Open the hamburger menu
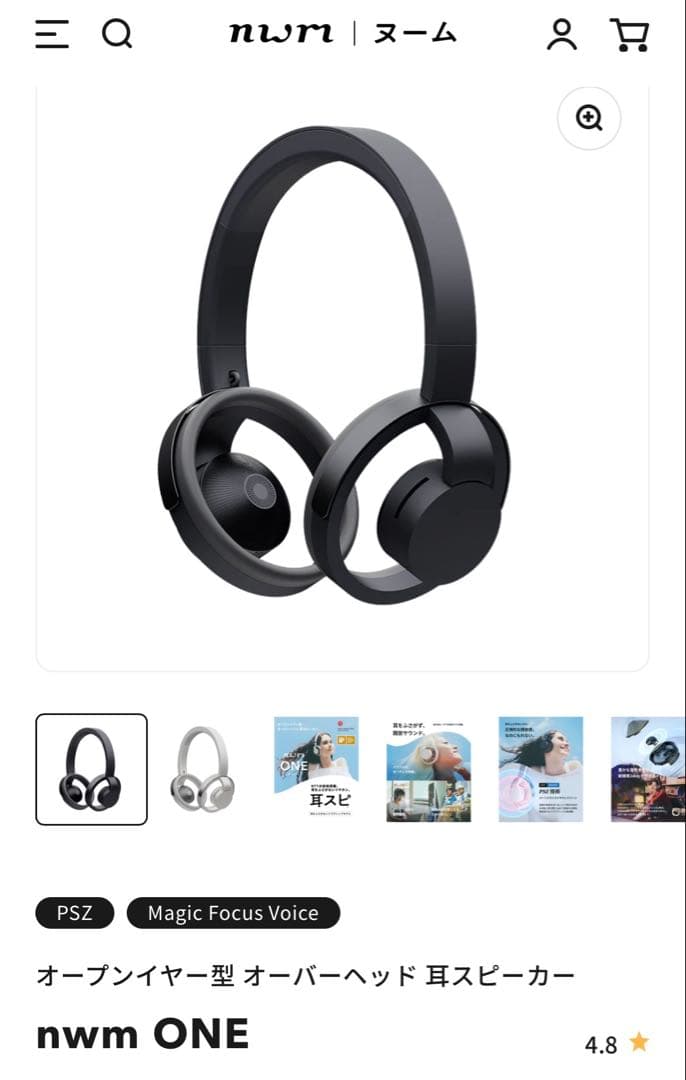Viewport: 686px width, 1080px height. tap(52, 35)
